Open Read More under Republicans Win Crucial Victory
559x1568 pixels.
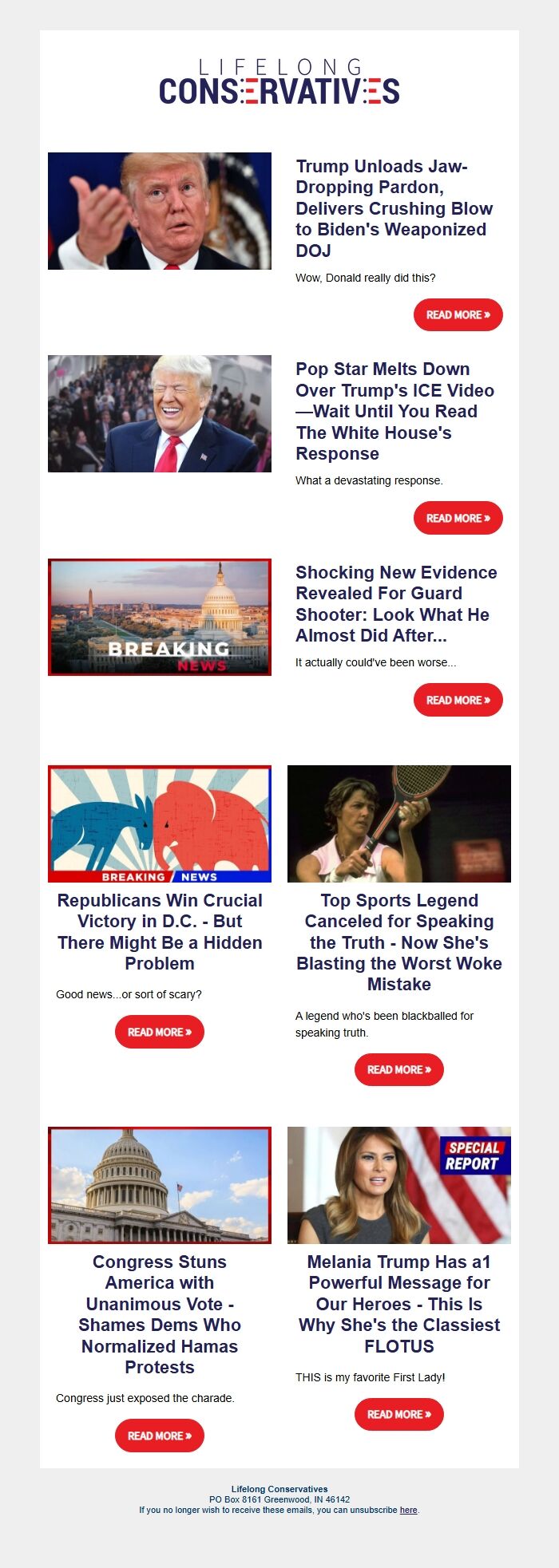coord(160,1032)
